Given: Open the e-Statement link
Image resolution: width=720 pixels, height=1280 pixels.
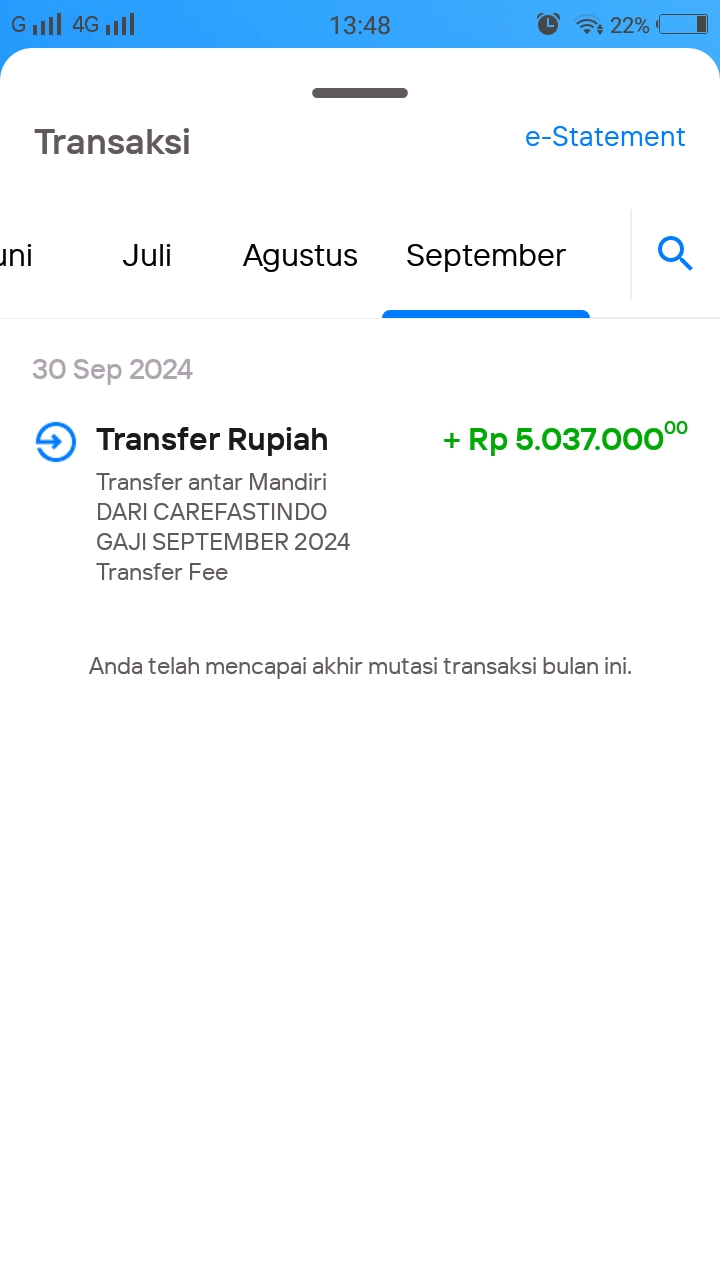Looking at the screenshot, I should (605, 137).
